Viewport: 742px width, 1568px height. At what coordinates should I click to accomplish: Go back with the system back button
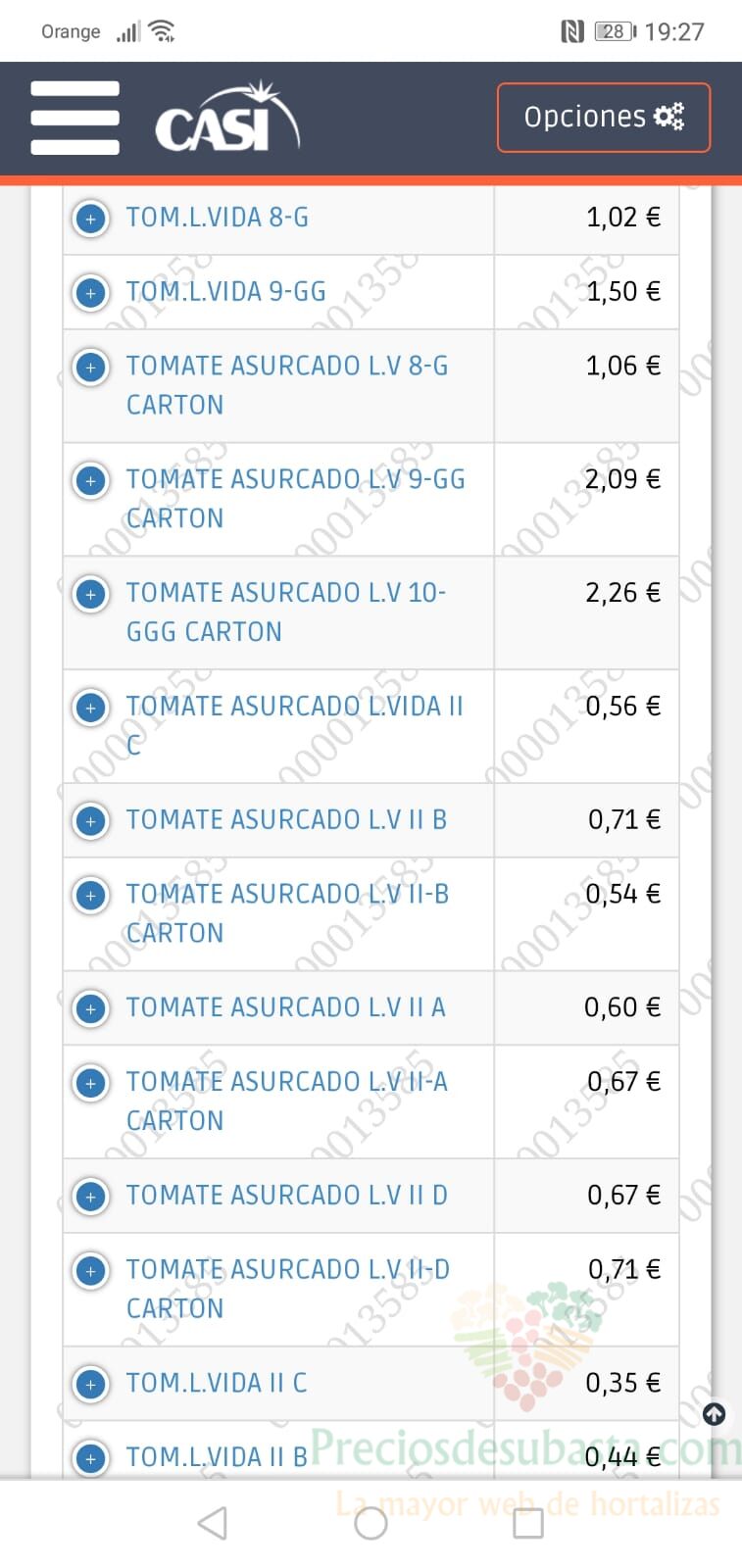pos(213,1523)
